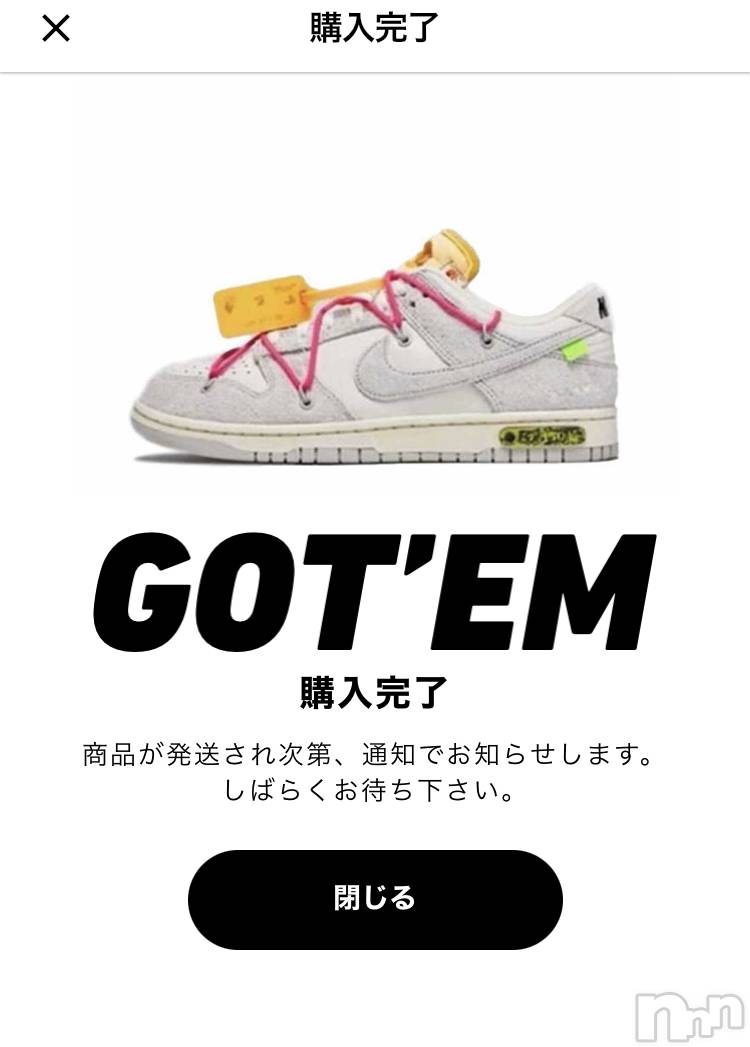Image resolution: width=750 pixels, height=1047 pixels.
Task: Tap the 閉じる button
Action: [375, 898]
